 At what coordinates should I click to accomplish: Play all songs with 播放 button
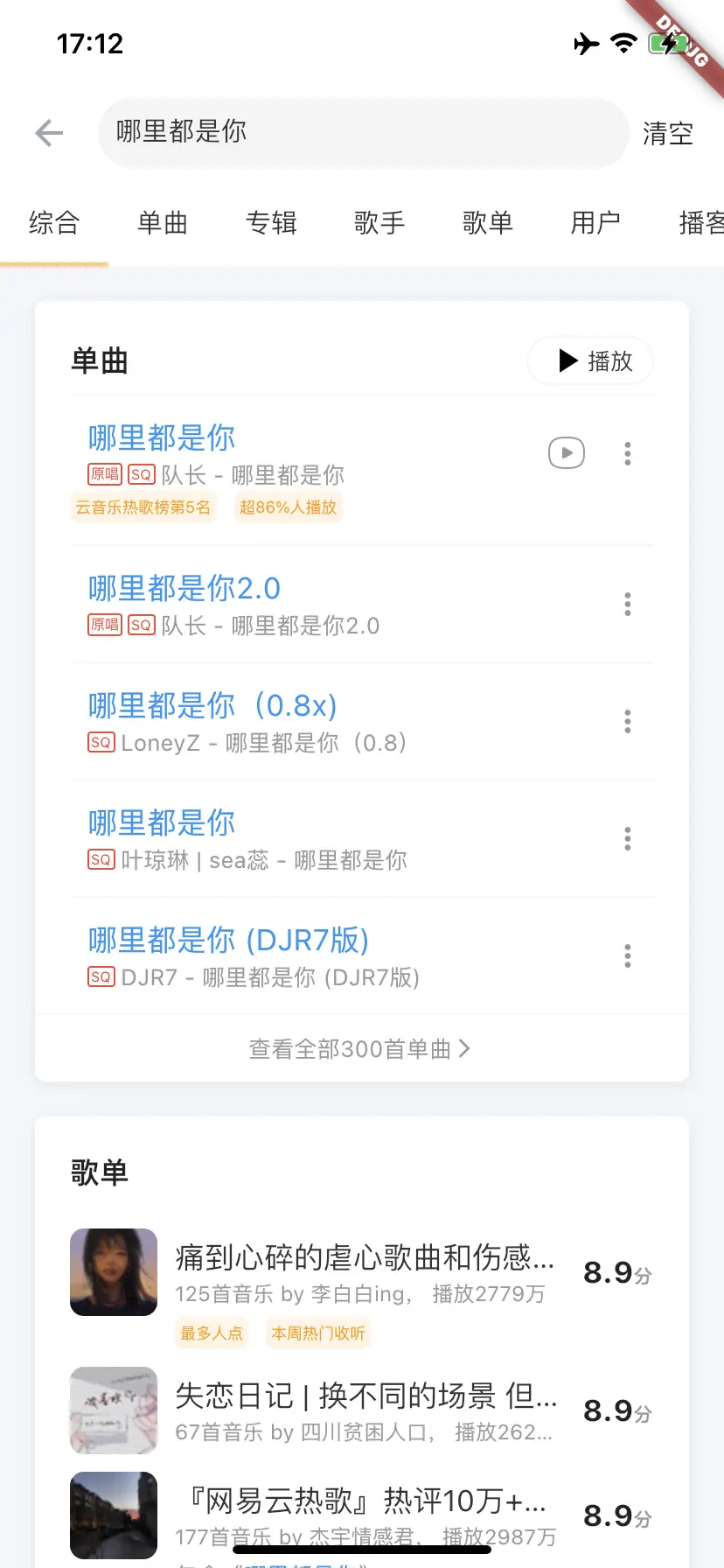coord(591,360)
